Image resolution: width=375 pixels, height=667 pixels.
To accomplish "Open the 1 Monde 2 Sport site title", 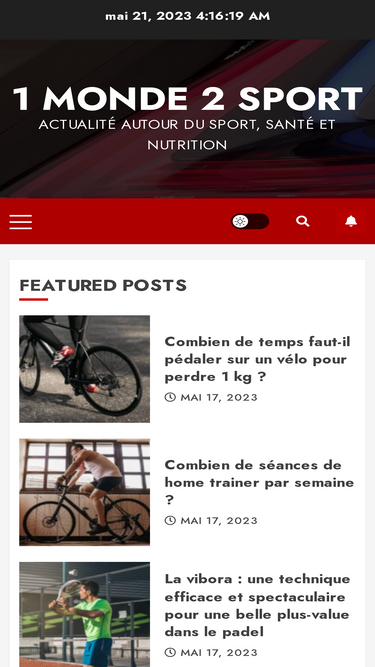I will click(x=188, y=99).
